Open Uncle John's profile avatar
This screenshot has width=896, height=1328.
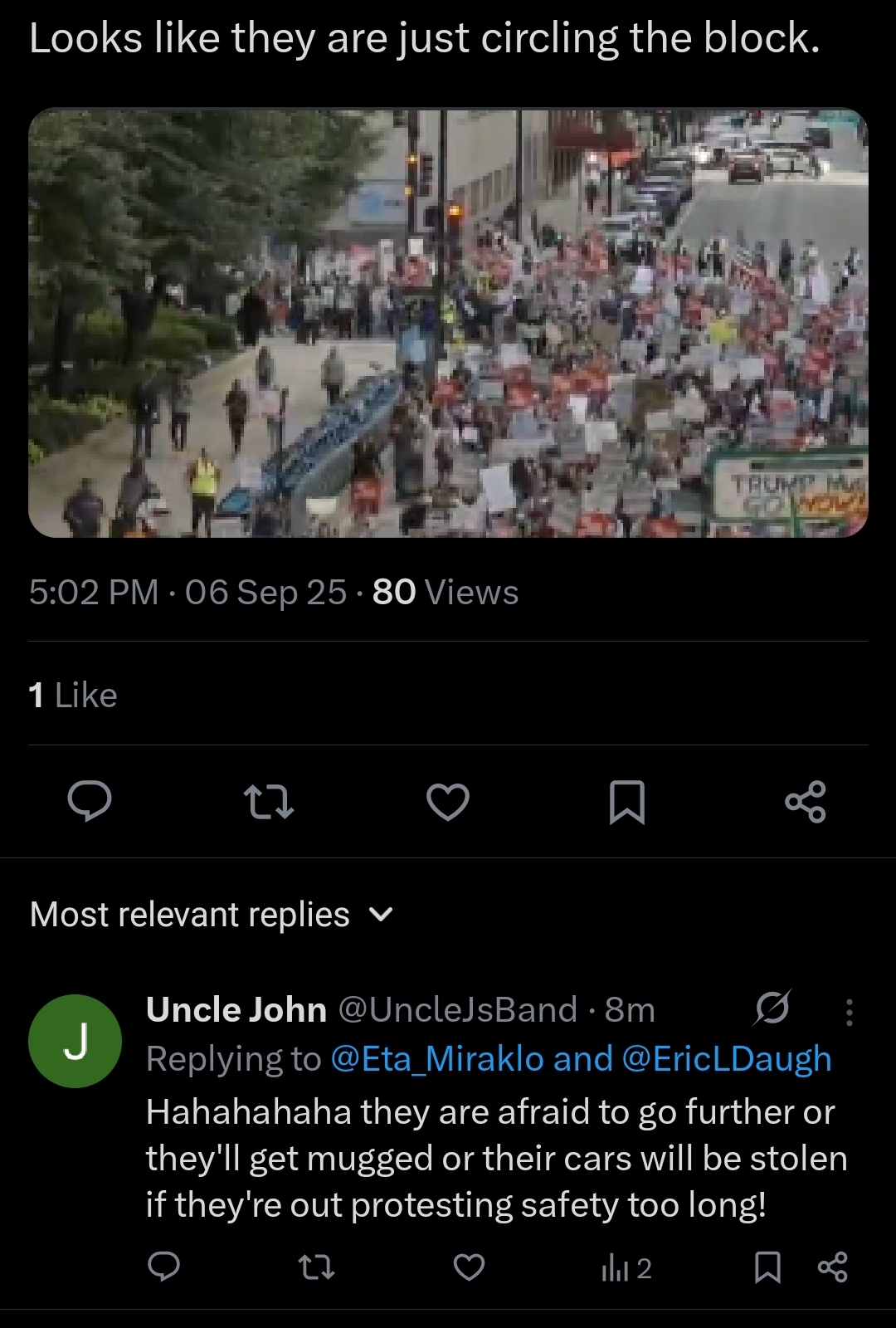tap(75, 1041)
